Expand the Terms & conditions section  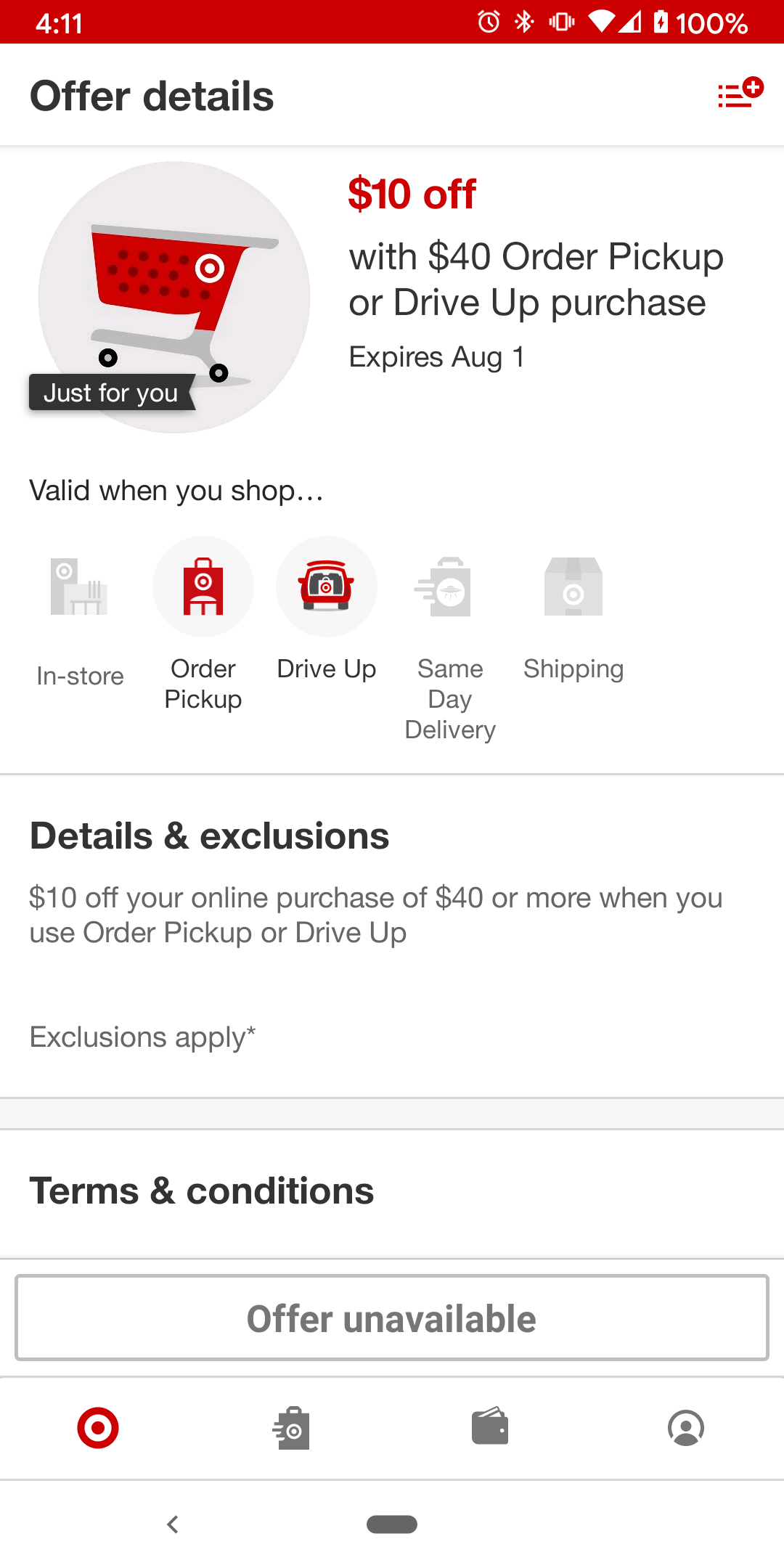pos(392,1192)
